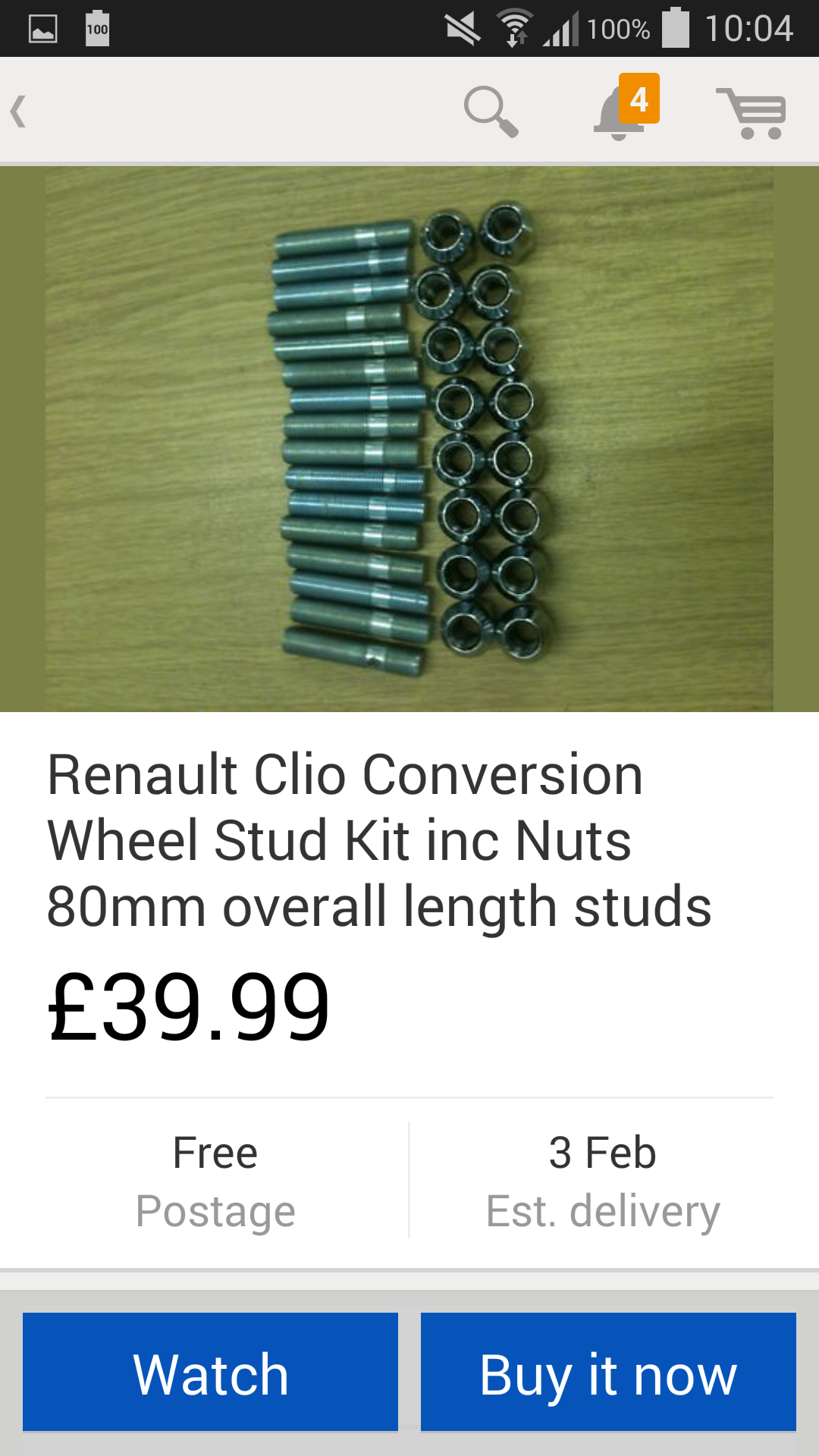
Task: Open the notifications bell
Action: tap(621, 112)
